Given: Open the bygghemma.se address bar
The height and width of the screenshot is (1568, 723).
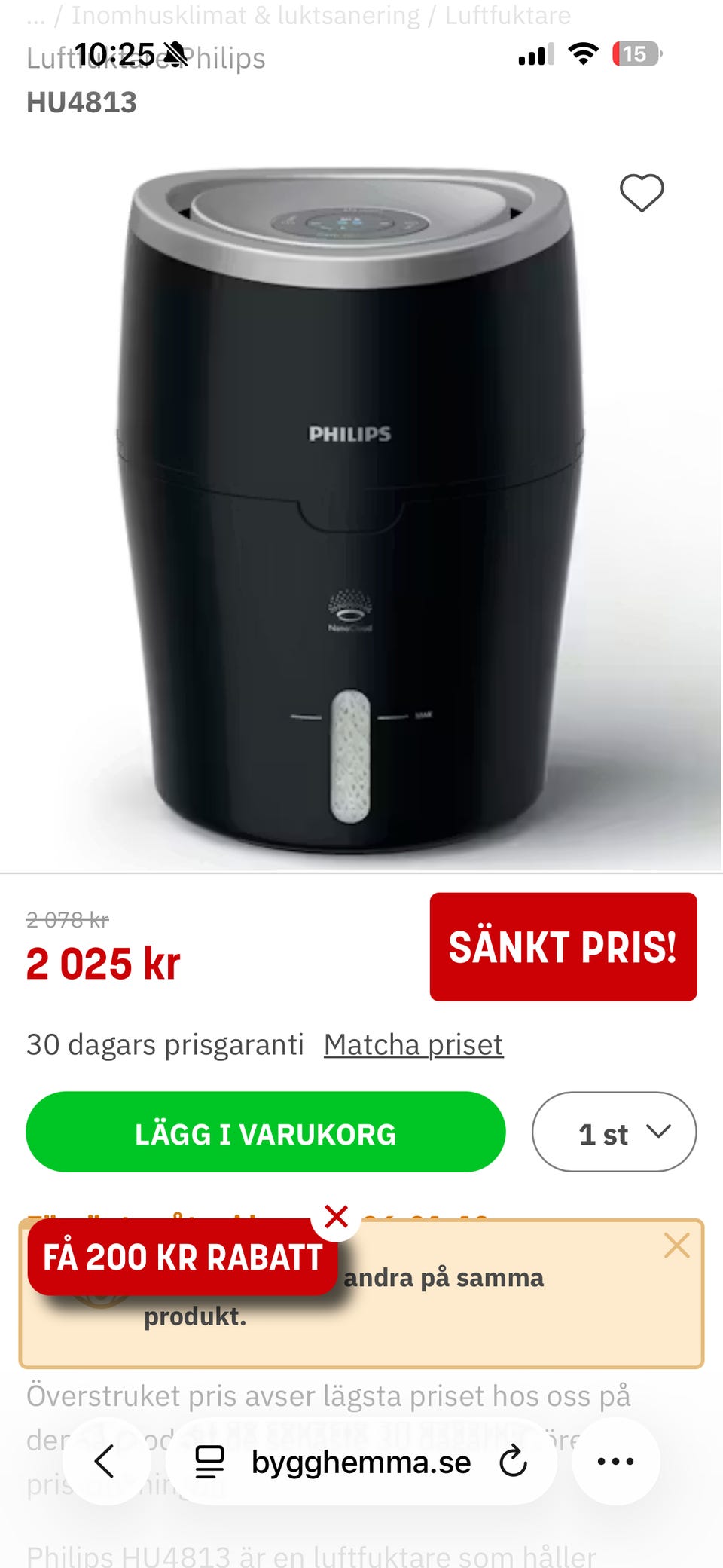Looking at the screenshot, I should 360,1463.
